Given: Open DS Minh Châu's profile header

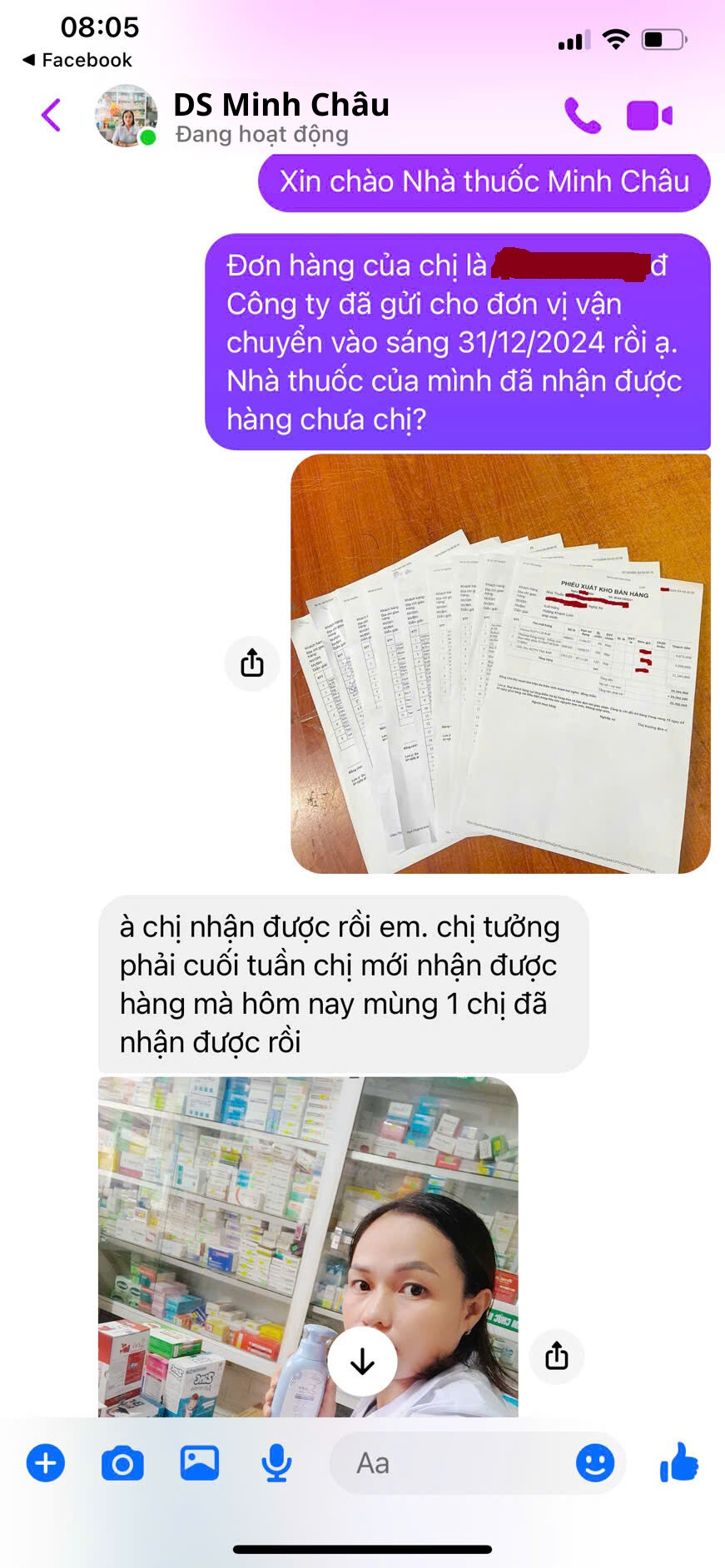Looking at the screenshot, I should click(x=281, y=116).
